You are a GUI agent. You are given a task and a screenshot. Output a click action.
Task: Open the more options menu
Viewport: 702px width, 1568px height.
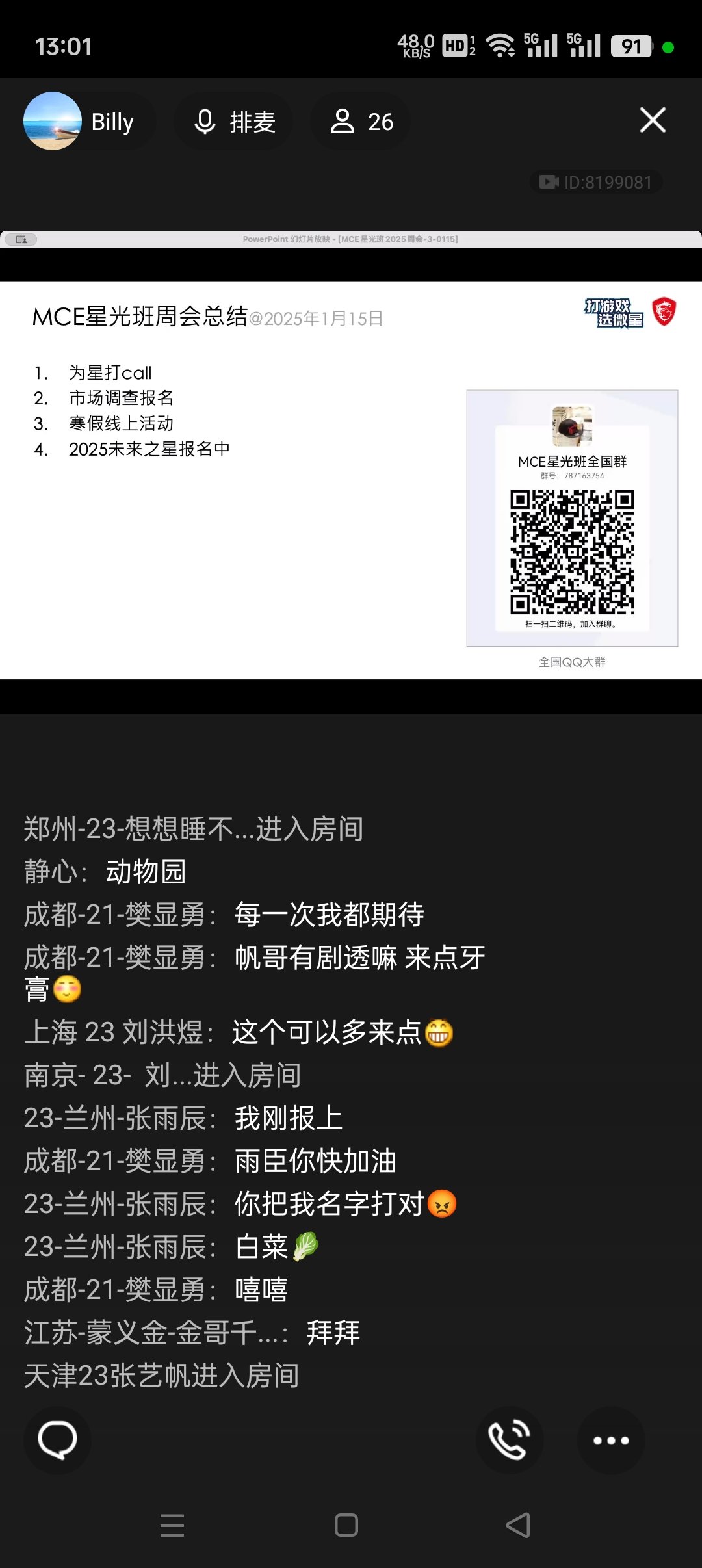click(611, 1441)
